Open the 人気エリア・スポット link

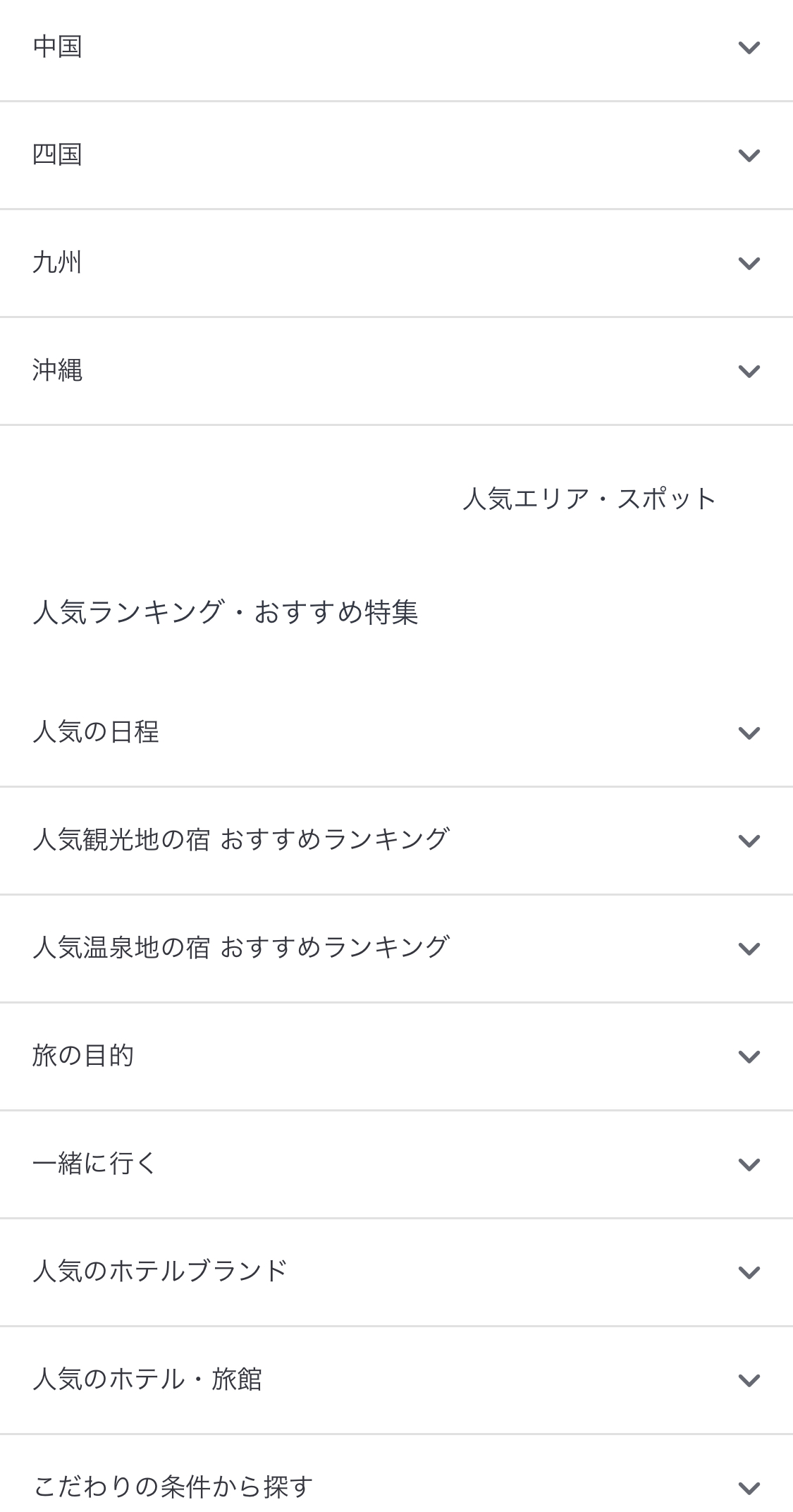589,499
